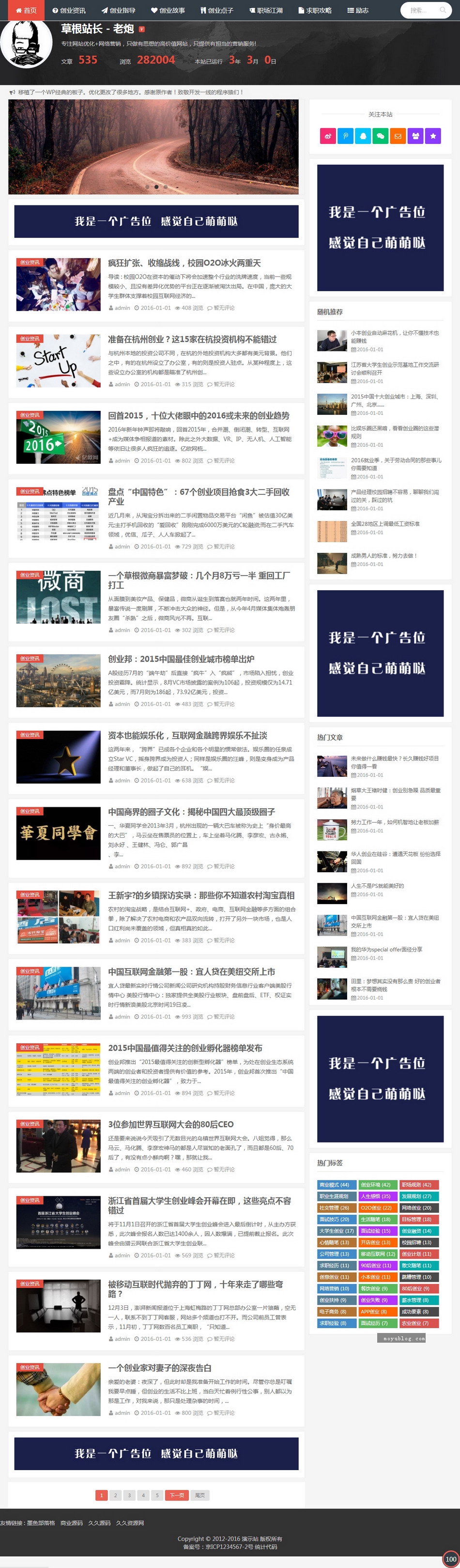Open hot article 人生不是PS就能美好的

[x=377, y=886]
